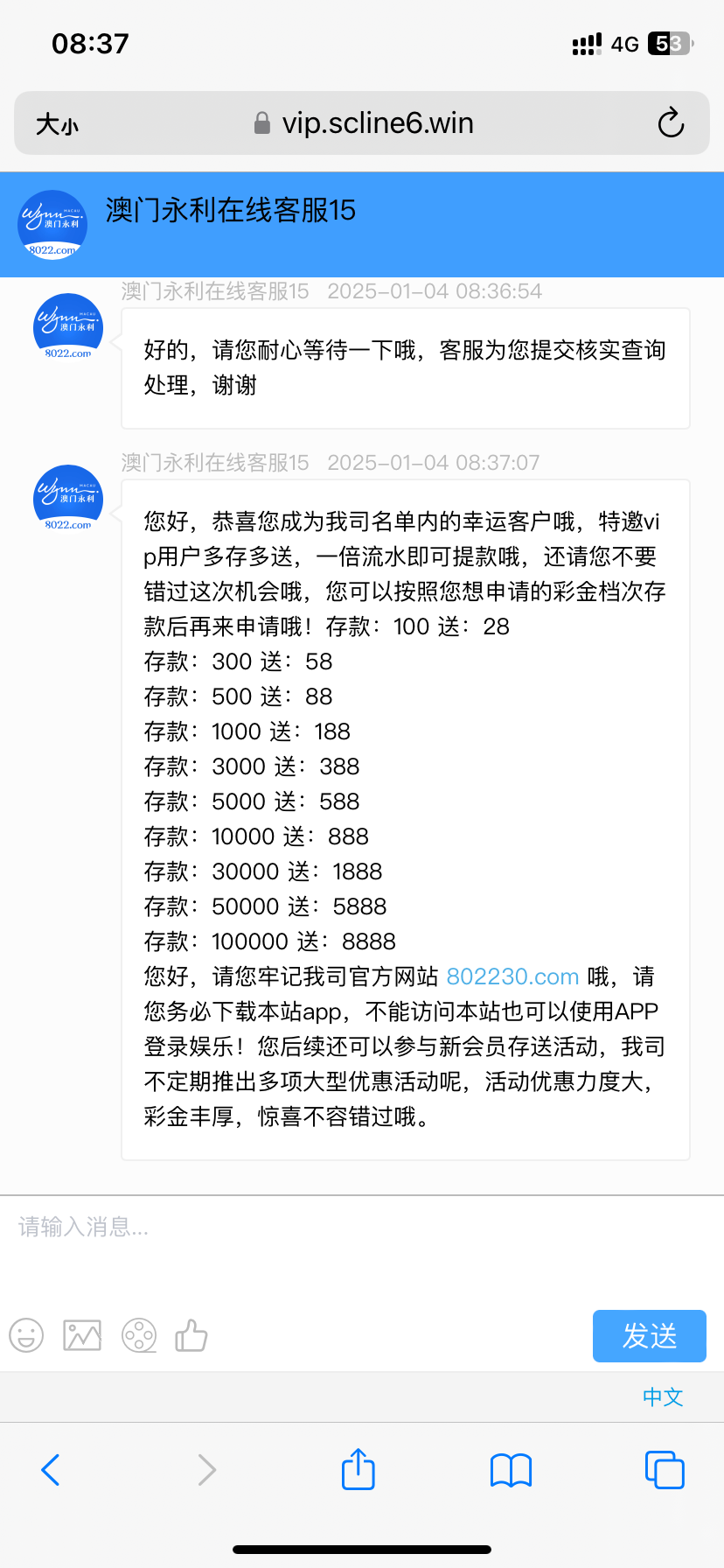This screenshot has width=724, height=1568.
Task: Open the text size menu 大小
Action: click(x=57, y=124)
